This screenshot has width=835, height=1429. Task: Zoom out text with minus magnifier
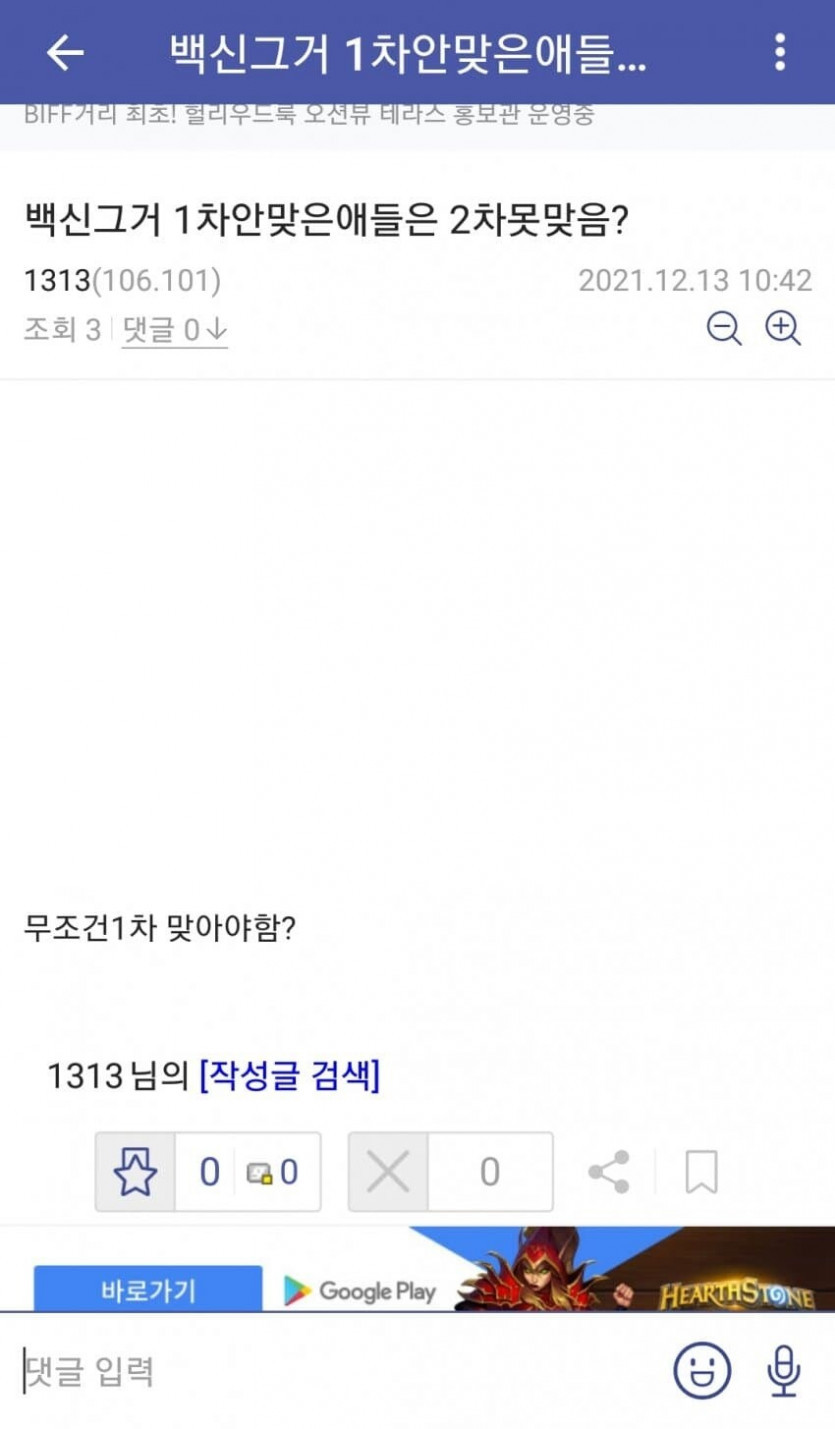[x=724, y=328]
